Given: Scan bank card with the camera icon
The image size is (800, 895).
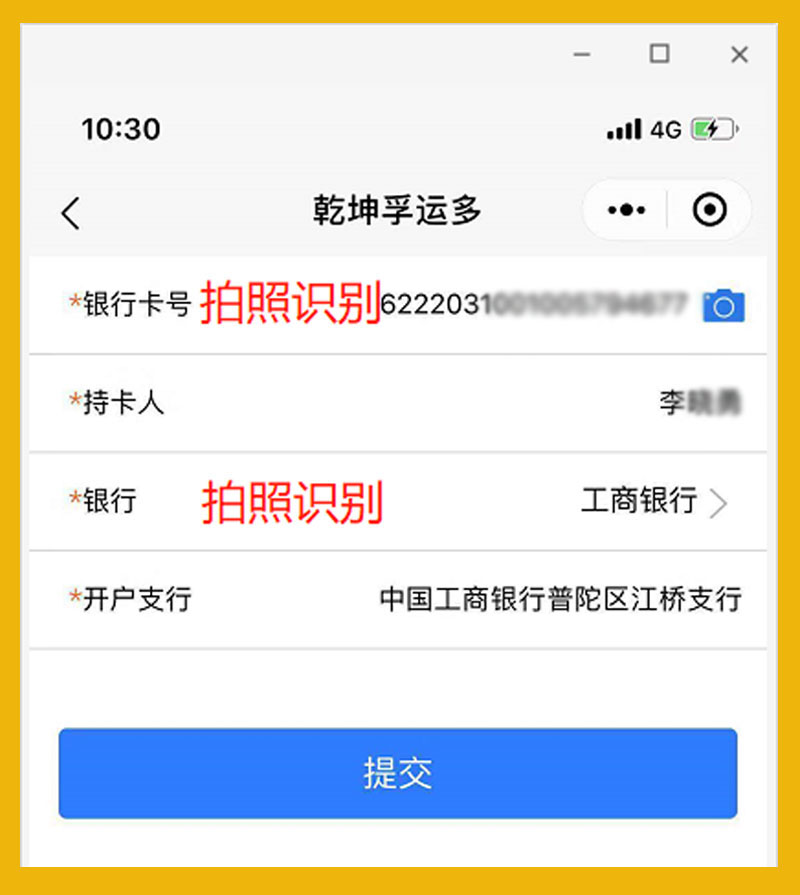Looking at the screenshot, I should (x=723, y=306).
